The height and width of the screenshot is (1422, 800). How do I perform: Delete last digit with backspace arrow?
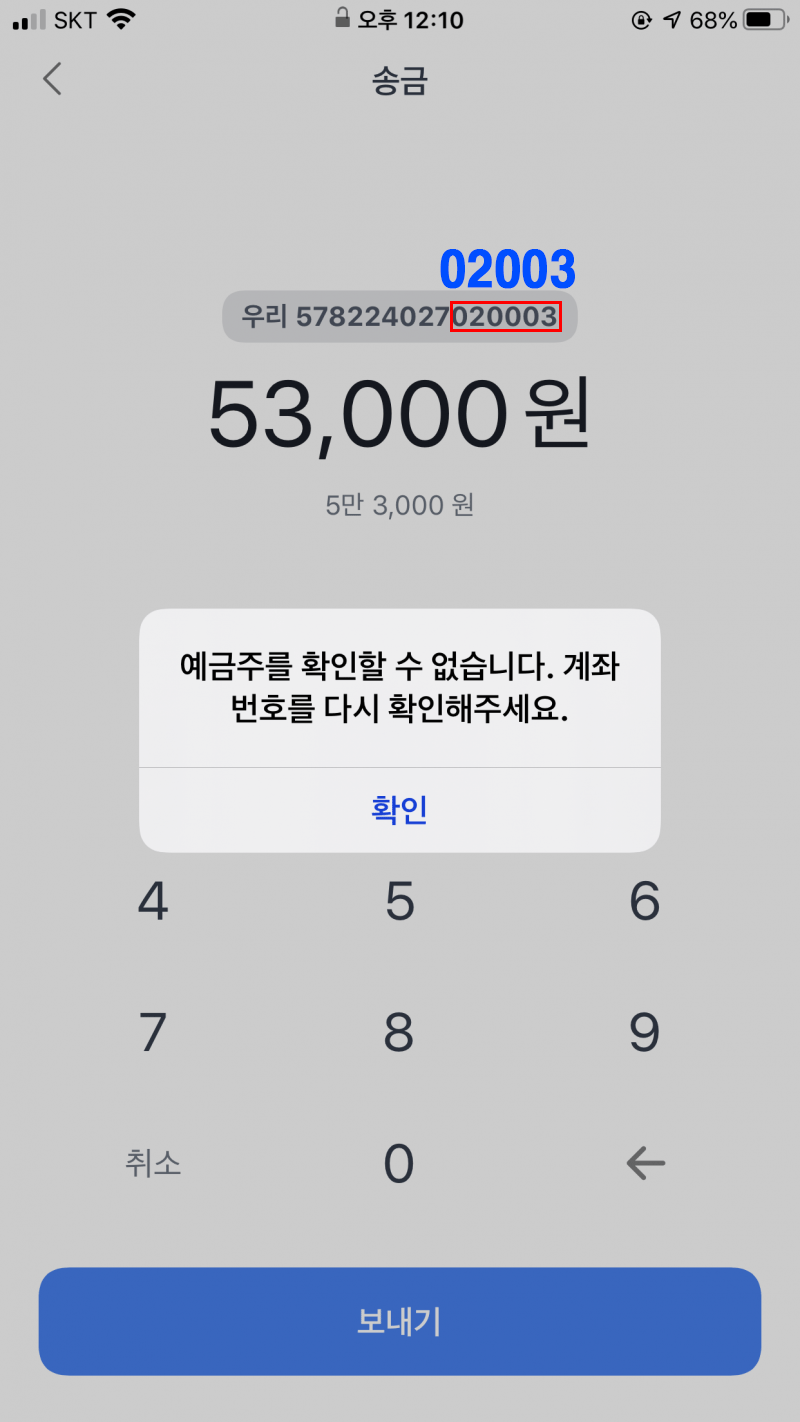(645, 1162)
